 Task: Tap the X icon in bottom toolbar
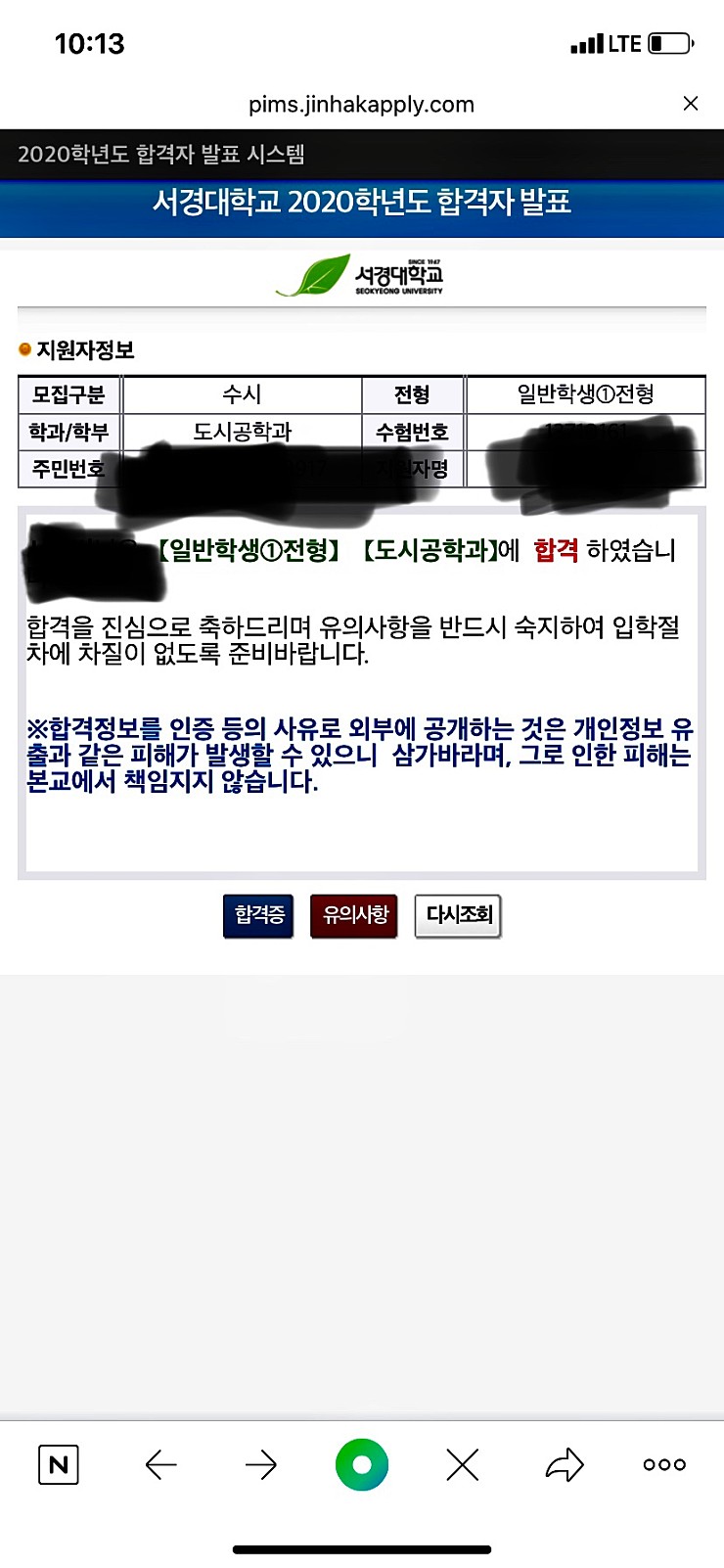coord(463,1464)
